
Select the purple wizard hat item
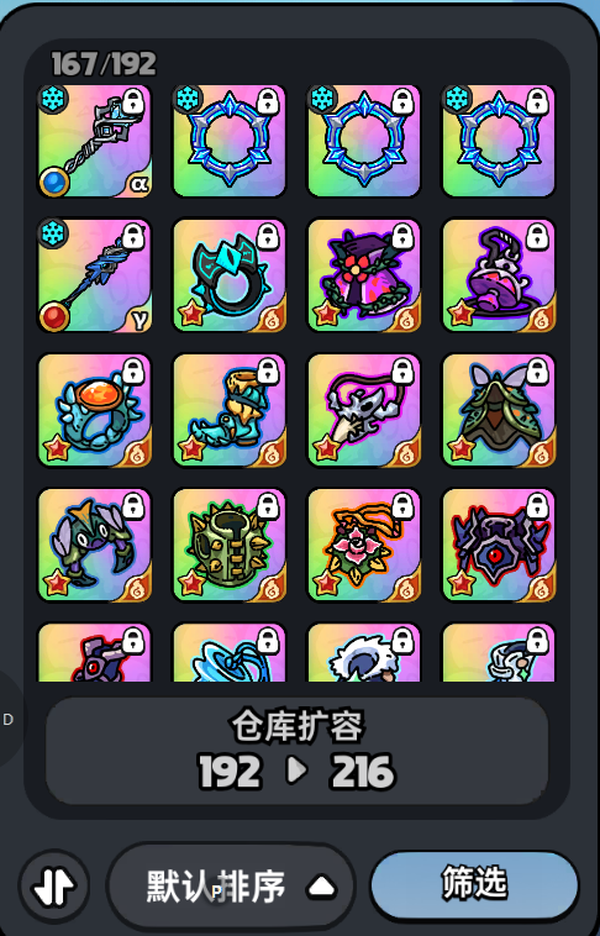[498, 275]
